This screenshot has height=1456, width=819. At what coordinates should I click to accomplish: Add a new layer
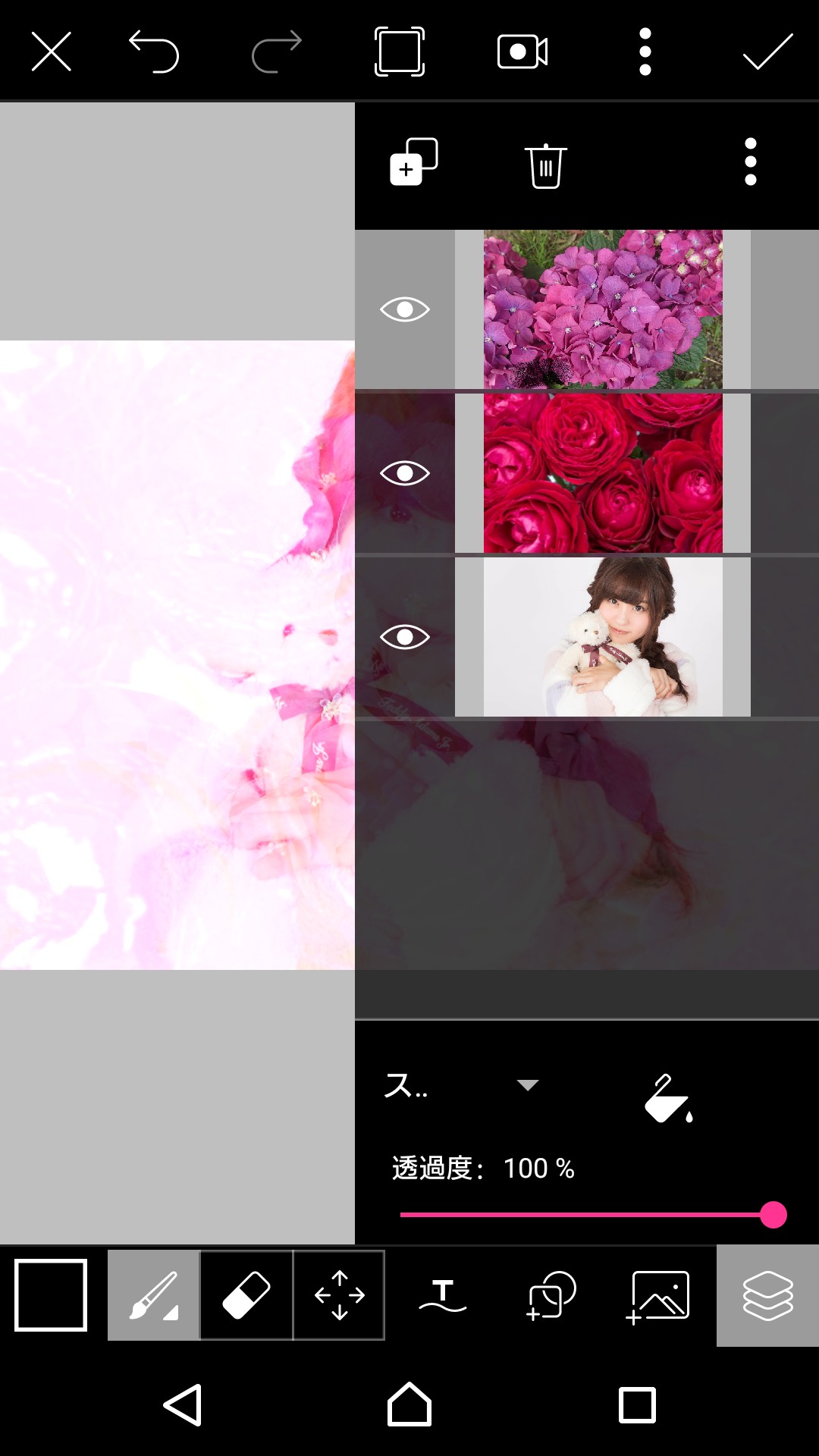pyautogui.click(x=413, y=162)
